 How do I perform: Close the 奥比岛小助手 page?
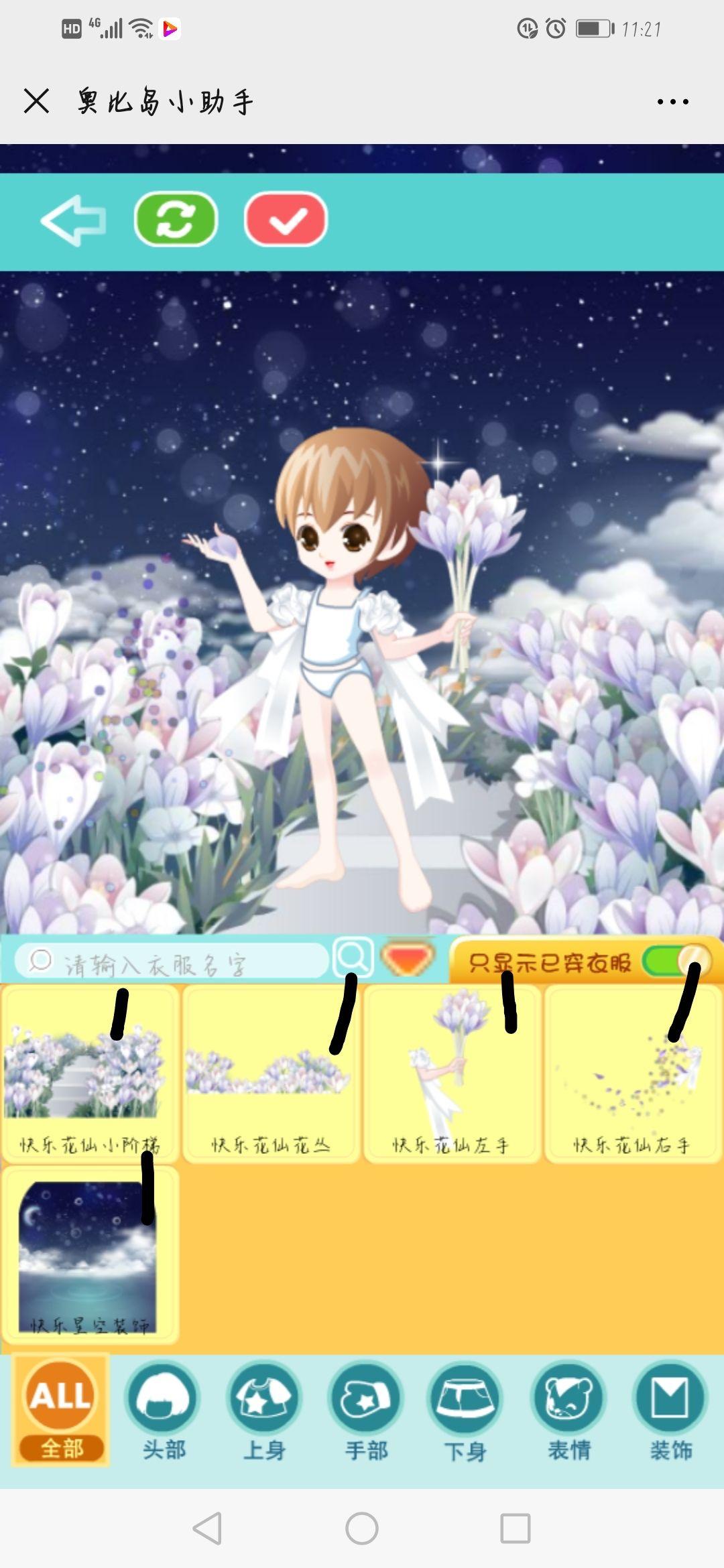pyautogui.click(x=36, y=102)
